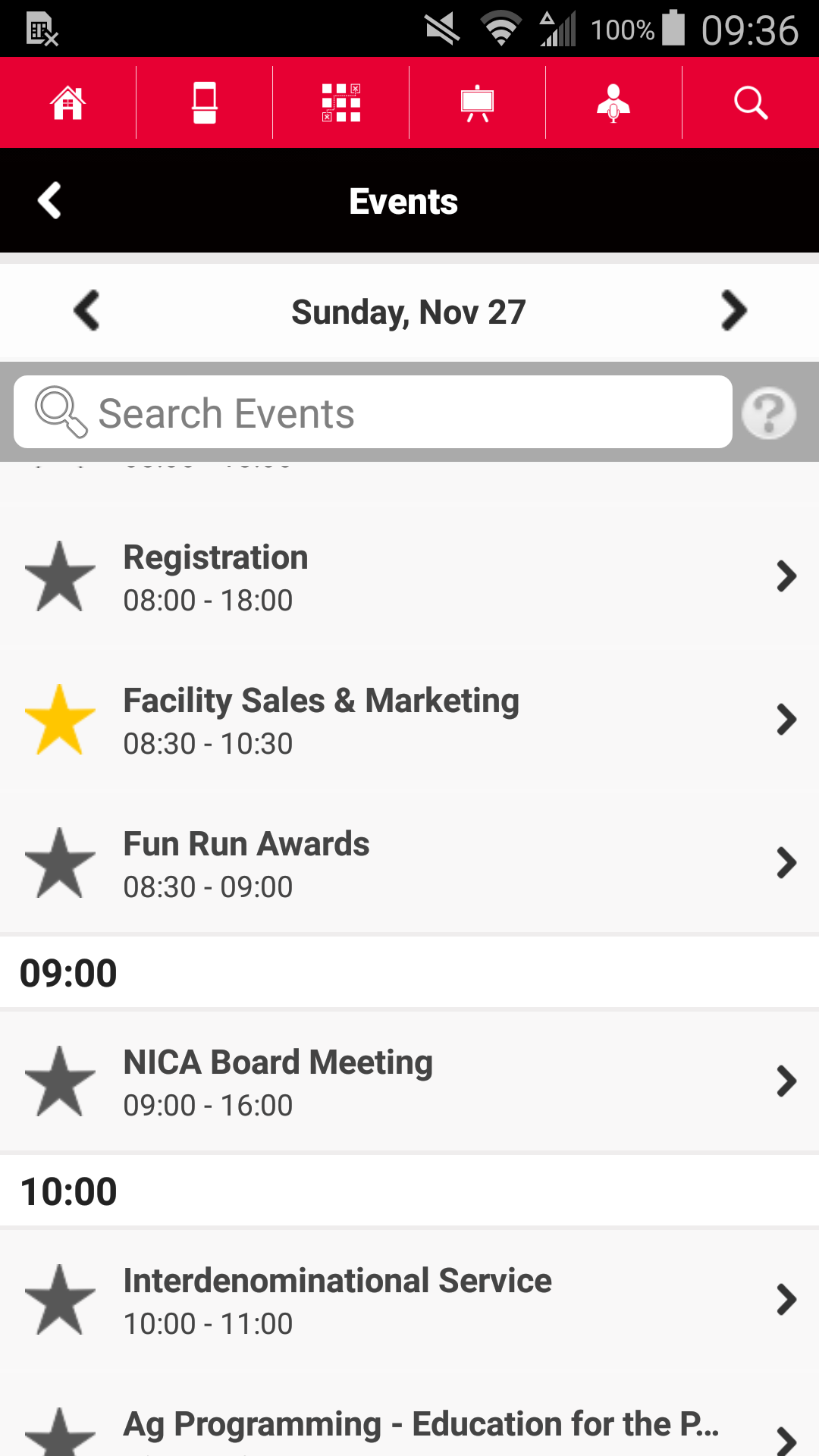The image size is (819, 1456).
Task: Favorite the Fun Run Awards event
Action: [x=60, y=864]
